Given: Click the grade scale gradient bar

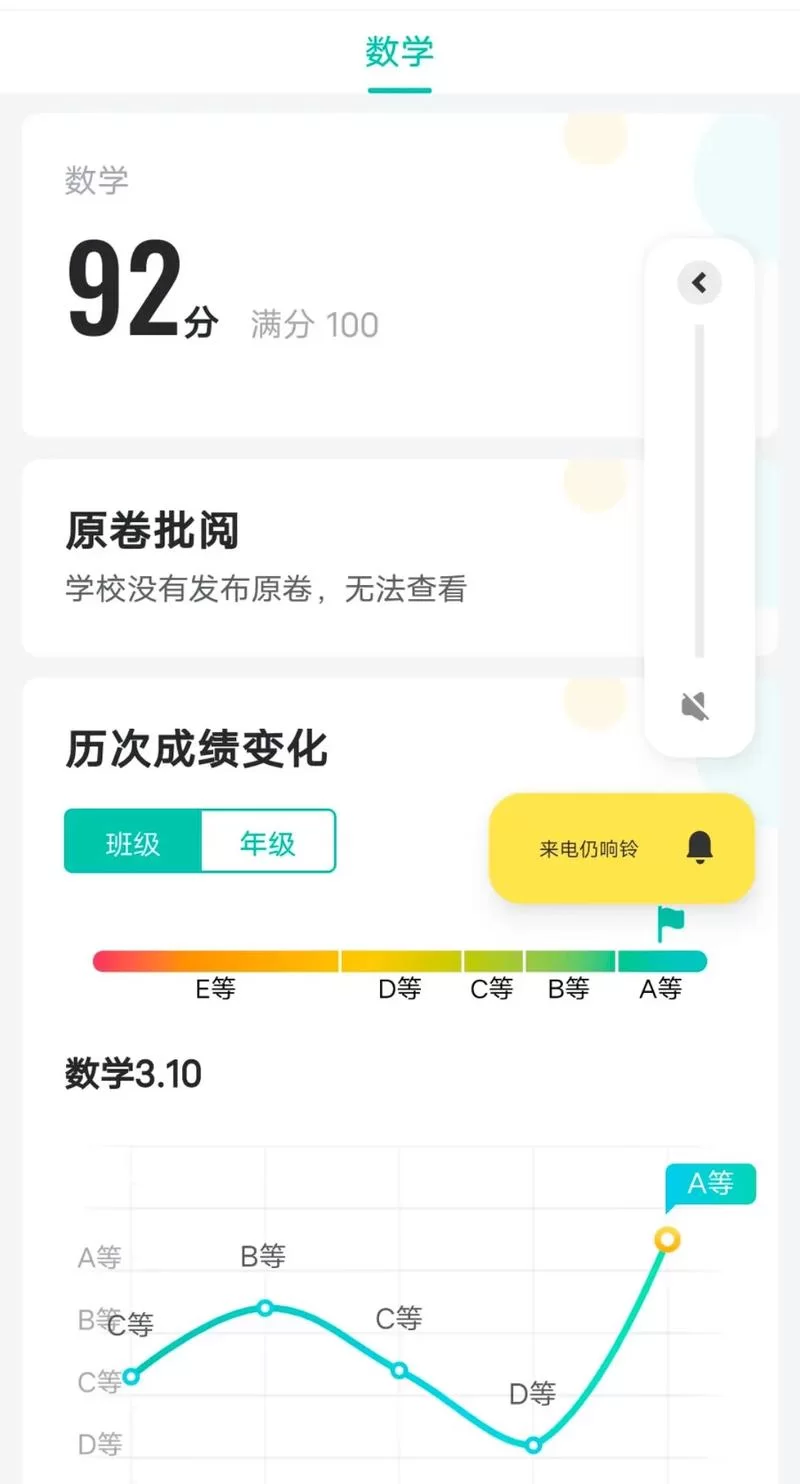Looking at the screenshot, I should coord(400,959).
